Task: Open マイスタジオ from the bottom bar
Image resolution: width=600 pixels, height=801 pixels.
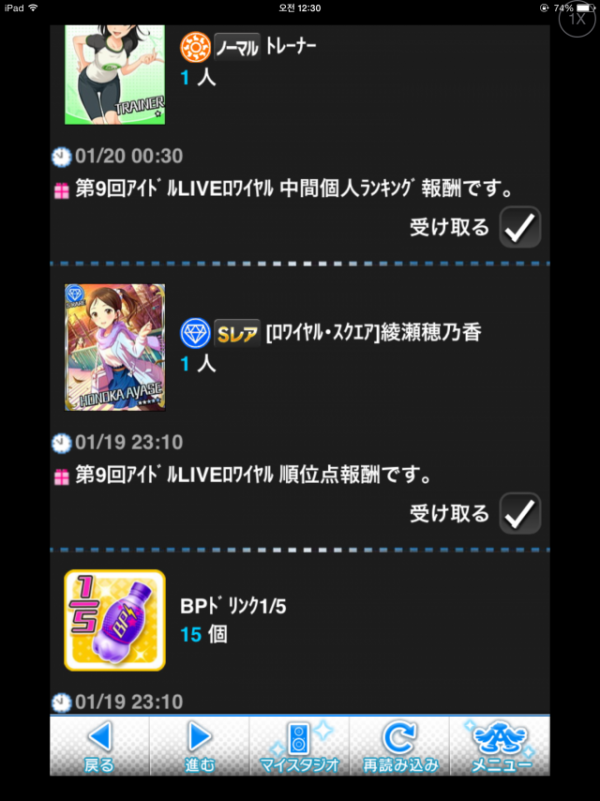Action: point(299,747)
